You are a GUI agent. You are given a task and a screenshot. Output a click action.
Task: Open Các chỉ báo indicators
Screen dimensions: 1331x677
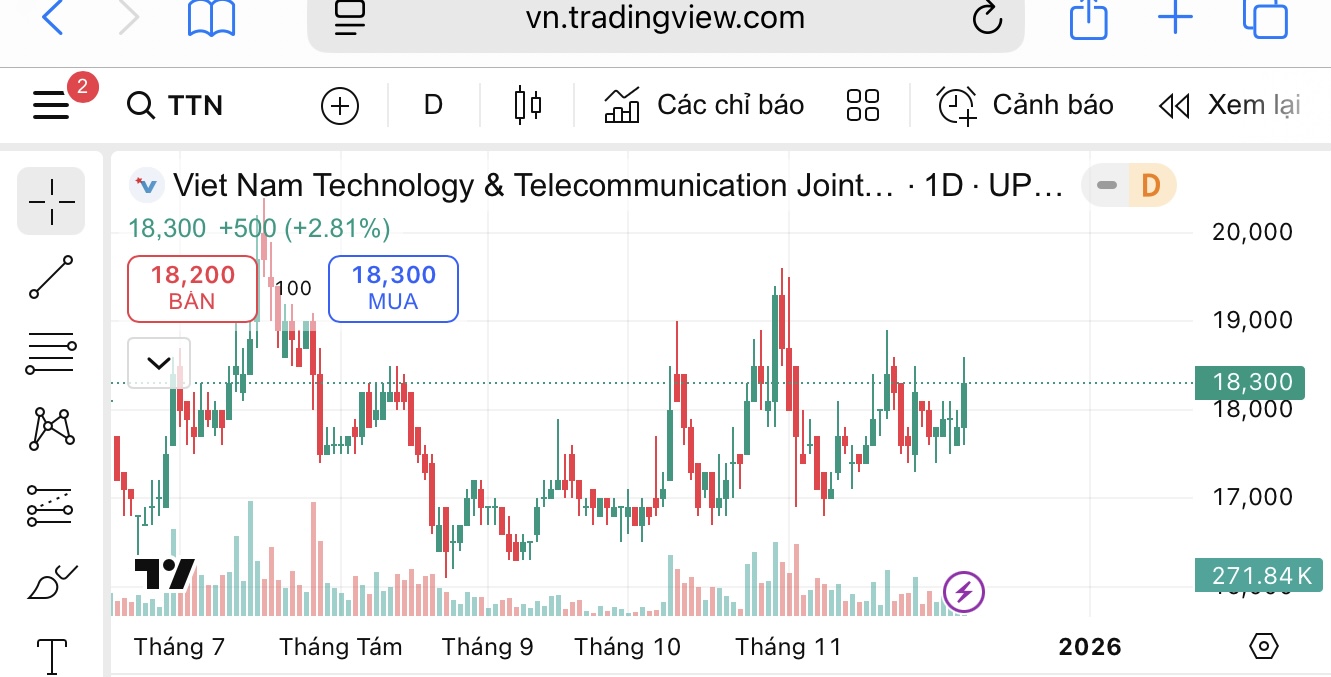click(705, 105)
